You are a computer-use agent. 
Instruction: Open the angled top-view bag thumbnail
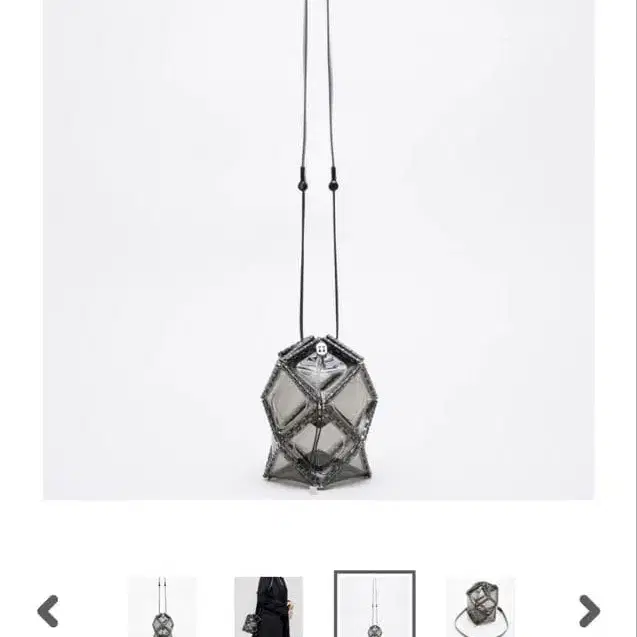(x=480, y=607)
